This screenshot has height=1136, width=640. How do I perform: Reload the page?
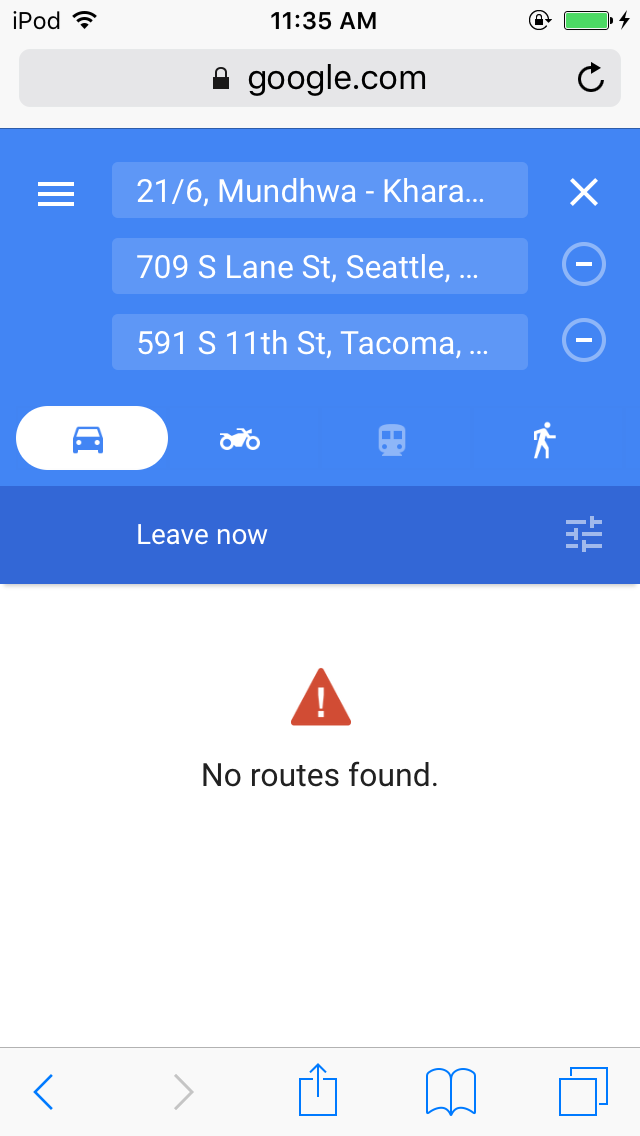(x=591, y=78)
